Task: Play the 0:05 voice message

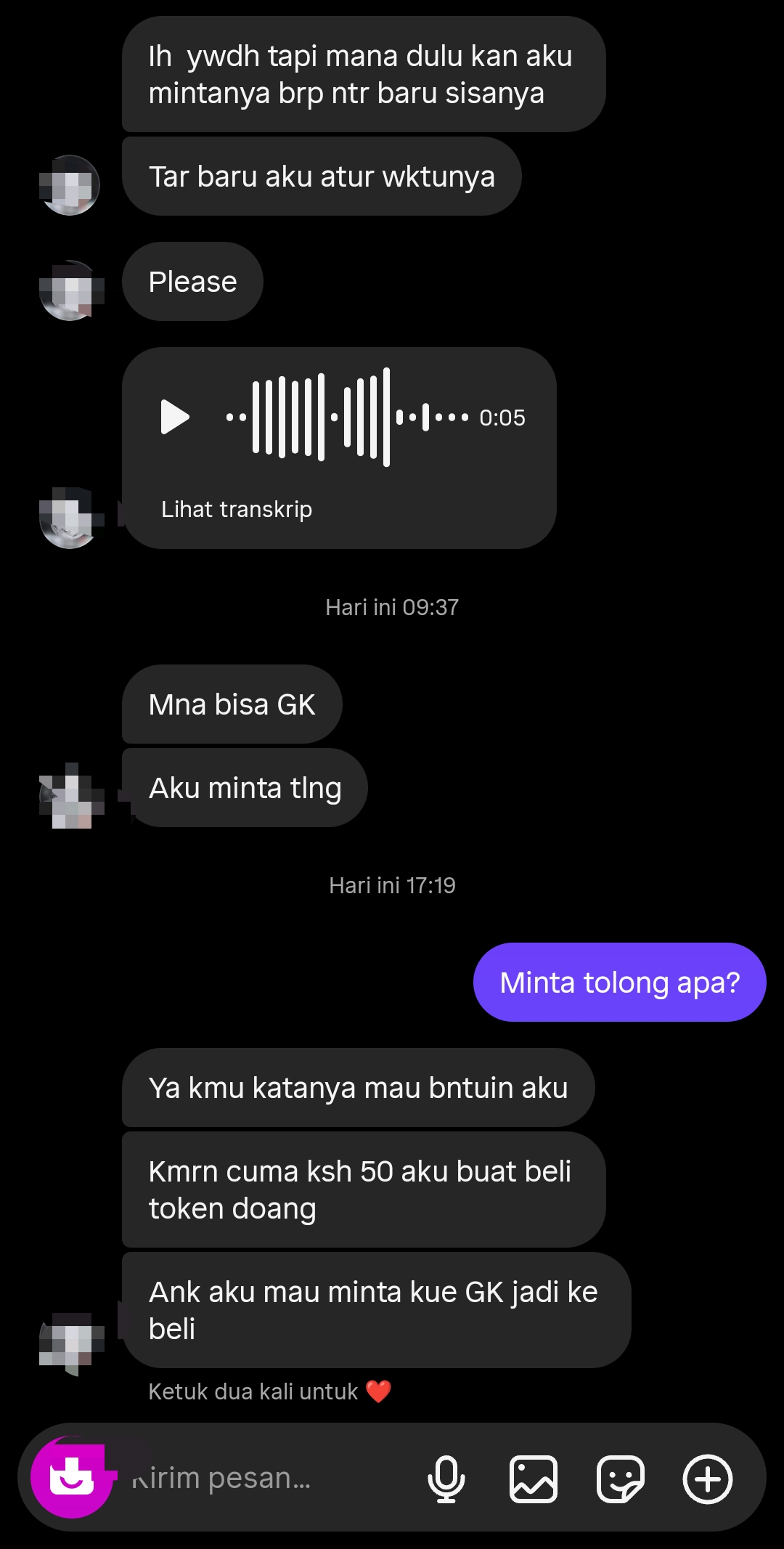Action: coord(175,418)
